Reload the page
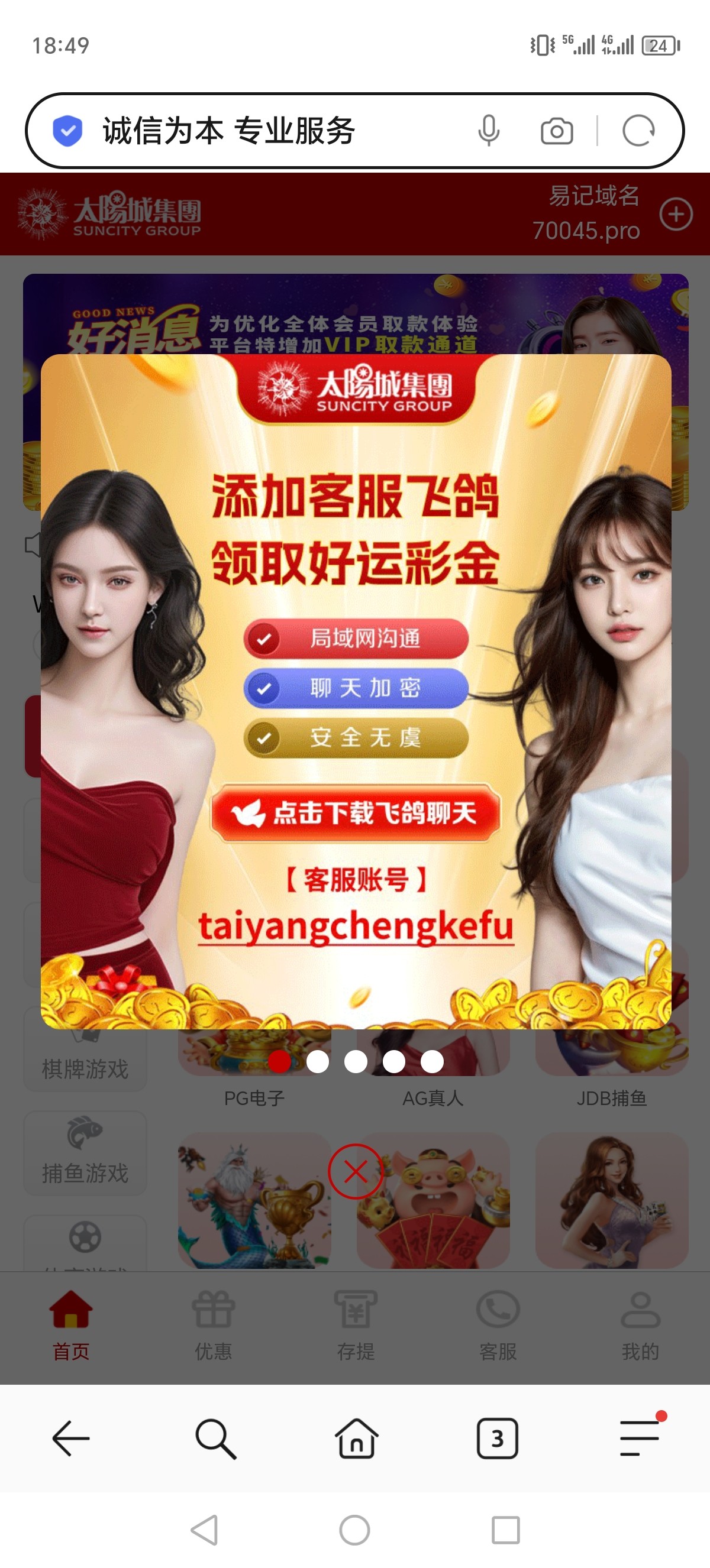This screenshot has height=1568, width=710. (638, 130)
